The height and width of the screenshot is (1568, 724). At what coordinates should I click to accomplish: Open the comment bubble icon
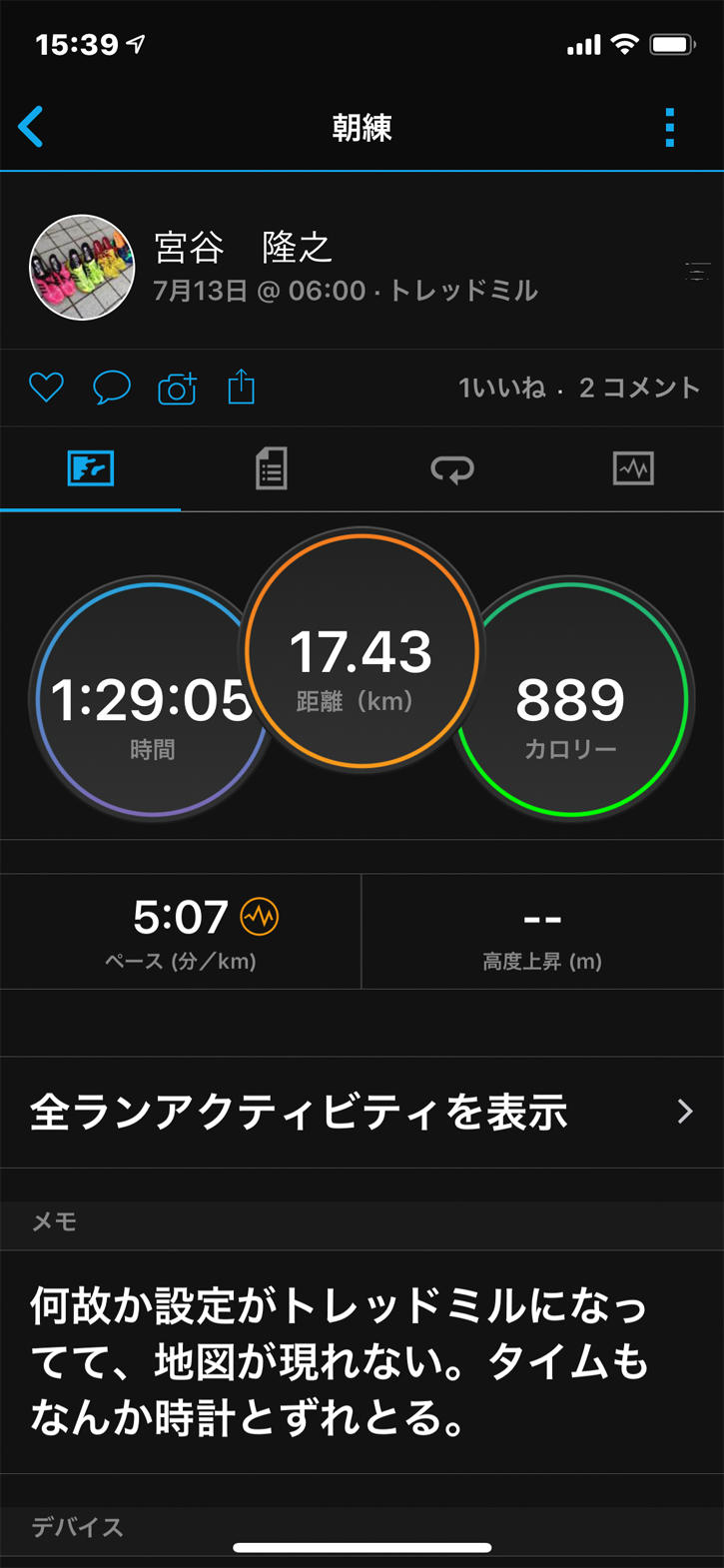(x=112, y=388)
